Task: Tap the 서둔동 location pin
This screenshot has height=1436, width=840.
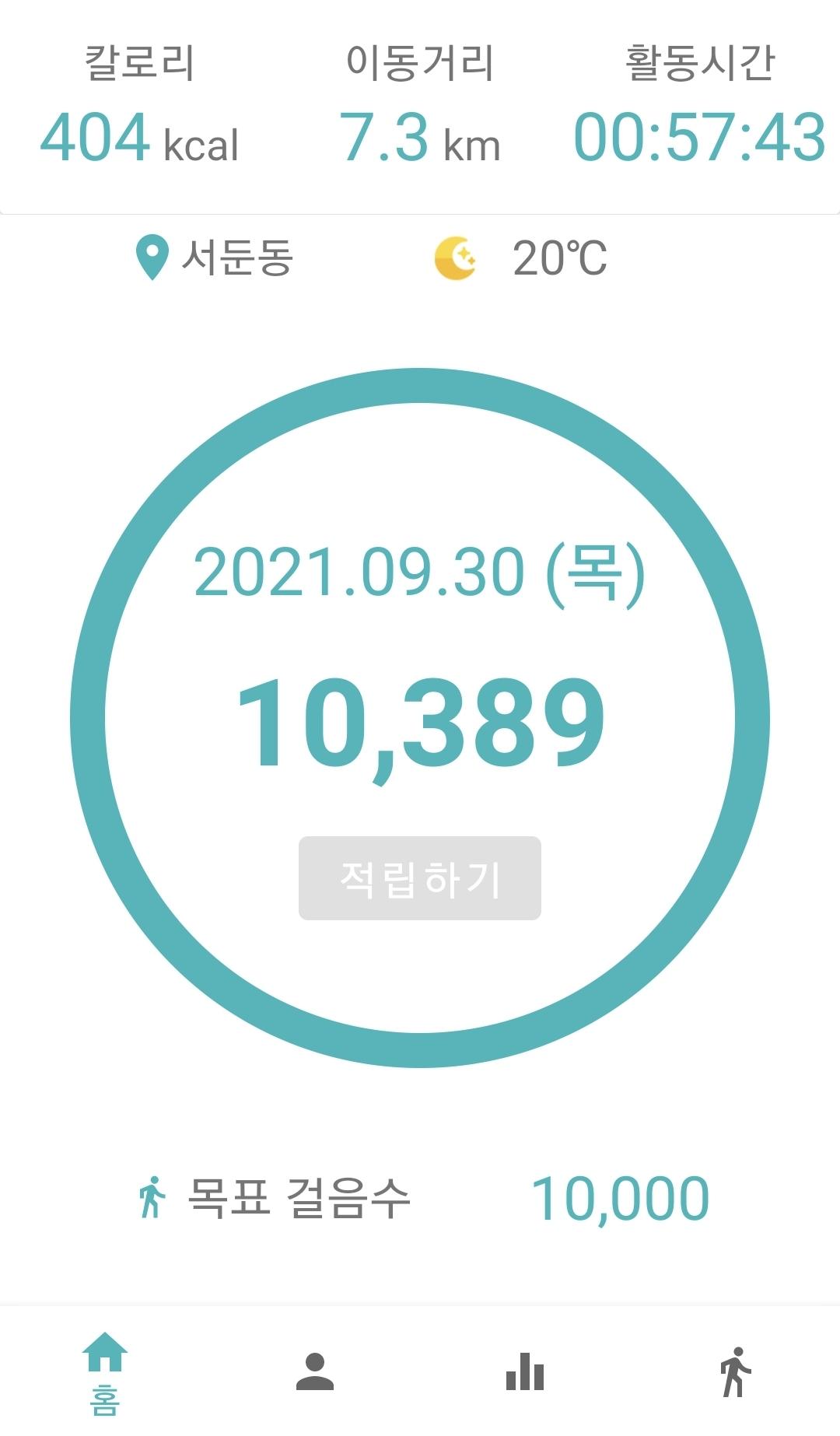Action: [x=152, y=257]
